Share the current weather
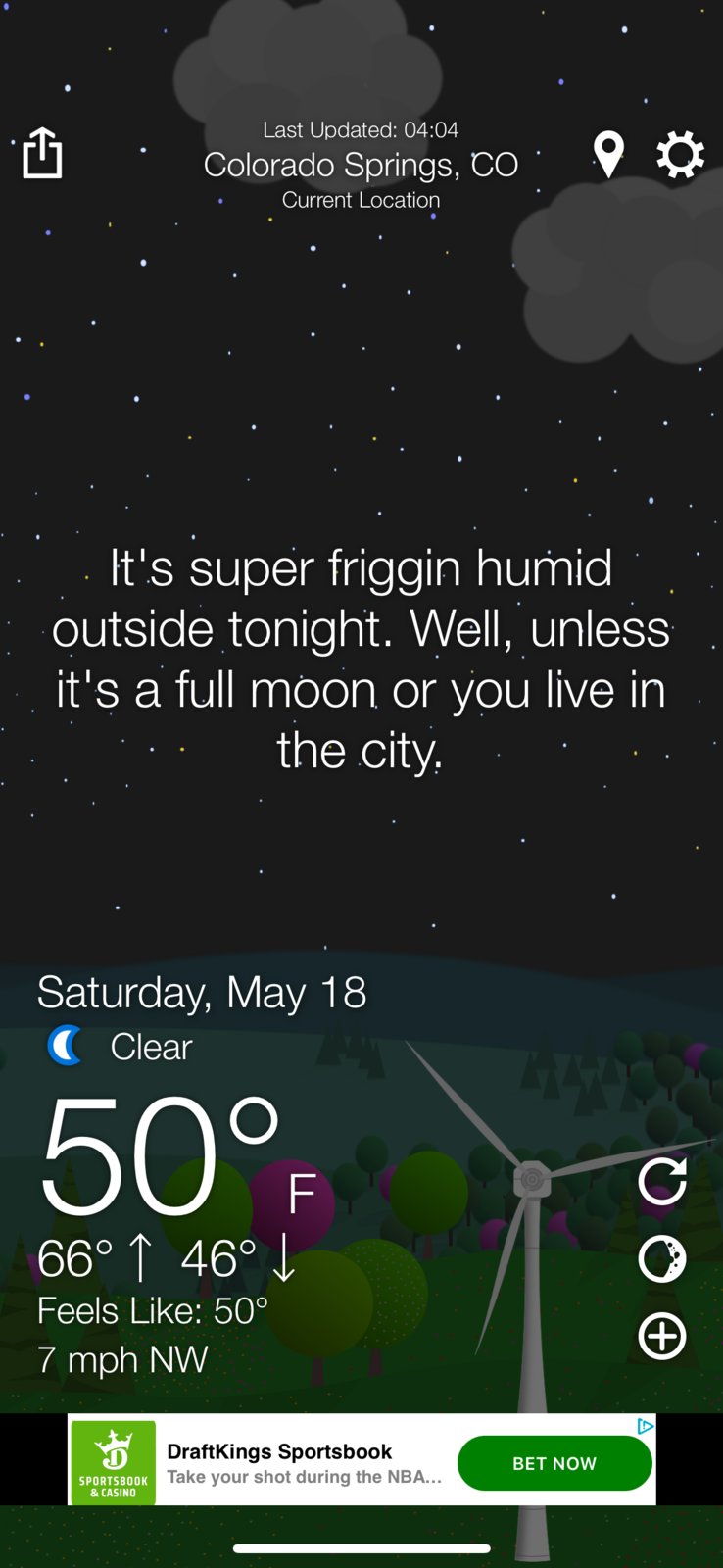The width and height of the screenshot is (723, 1568). coord(42,154)
